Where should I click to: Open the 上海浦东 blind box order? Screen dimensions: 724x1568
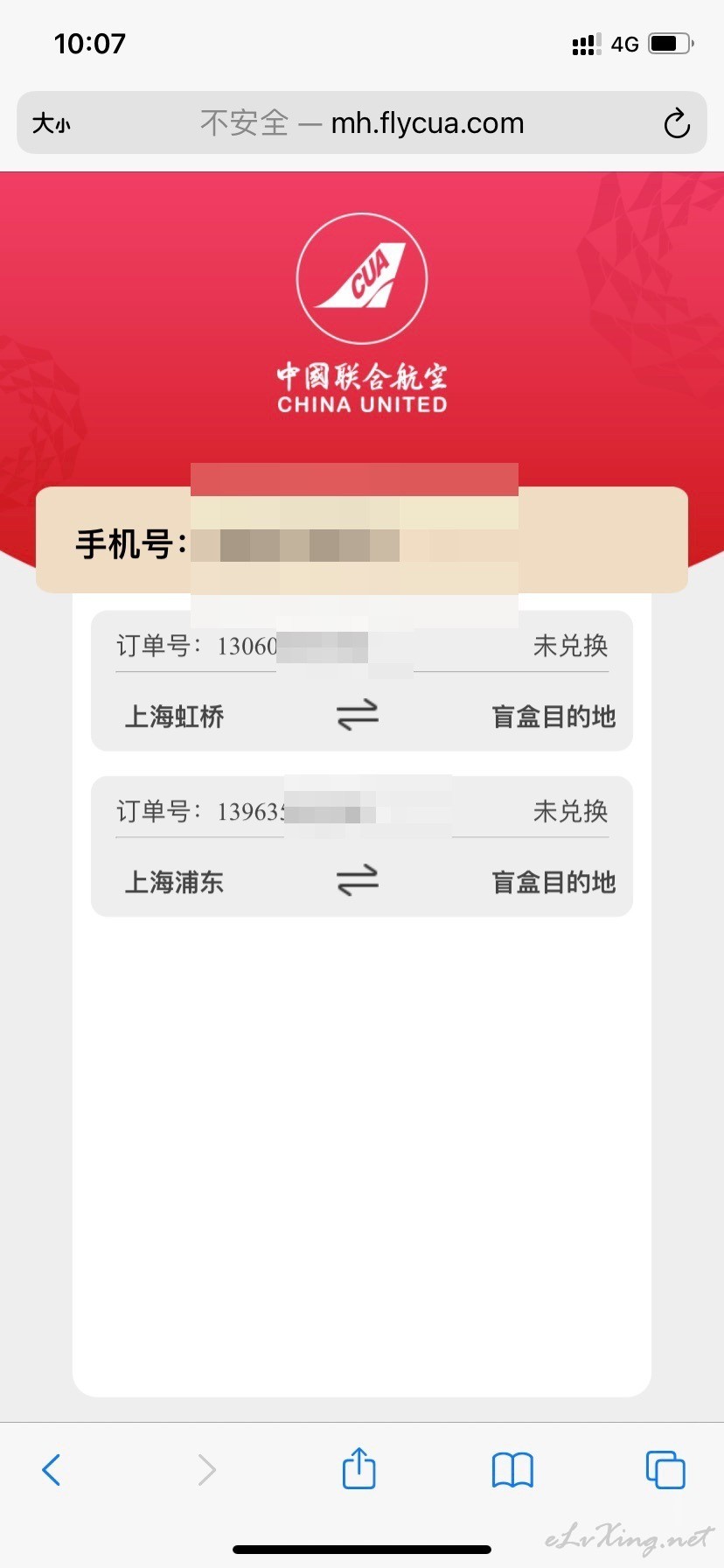362,846
